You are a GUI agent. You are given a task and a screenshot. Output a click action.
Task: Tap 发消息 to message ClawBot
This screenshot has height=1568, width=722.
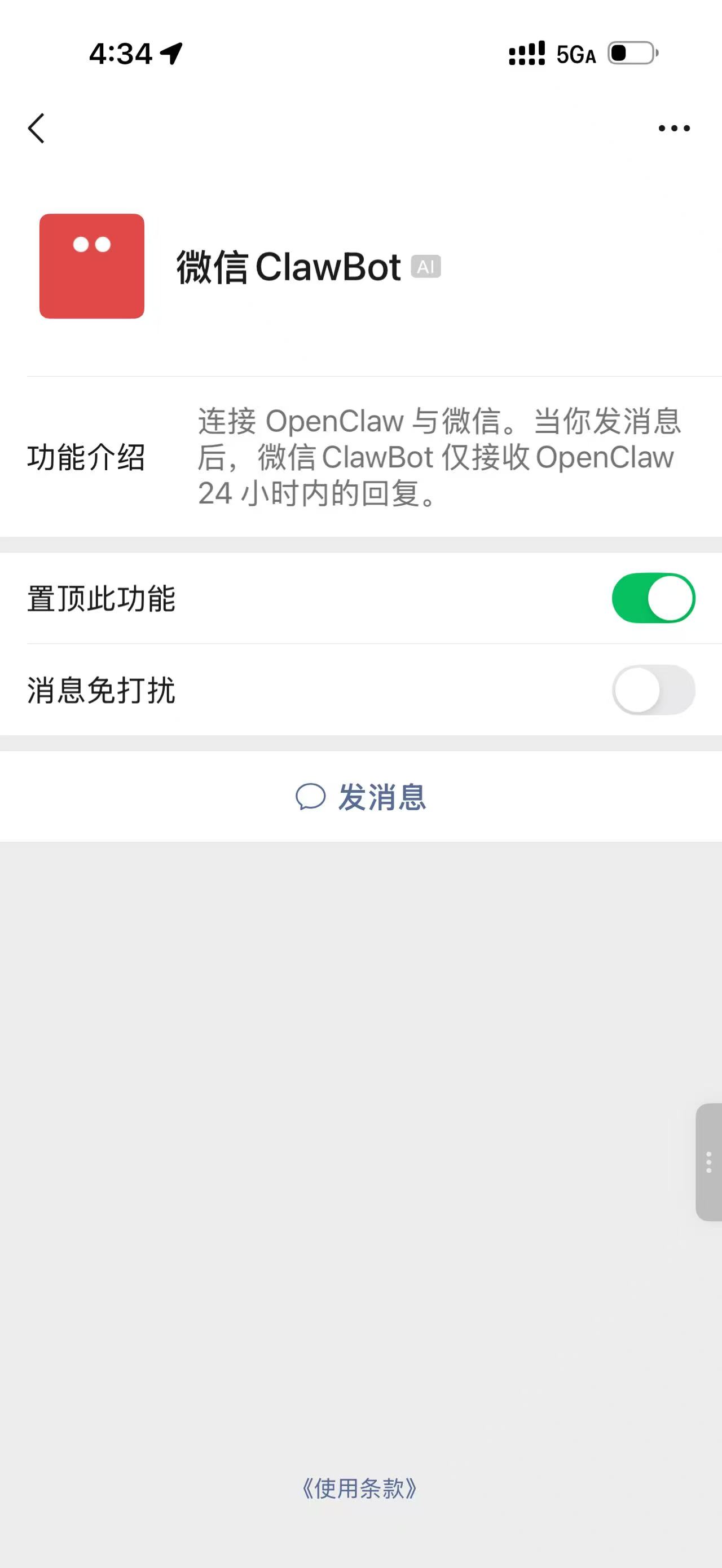pyautogui.click(x=361, y=797)
